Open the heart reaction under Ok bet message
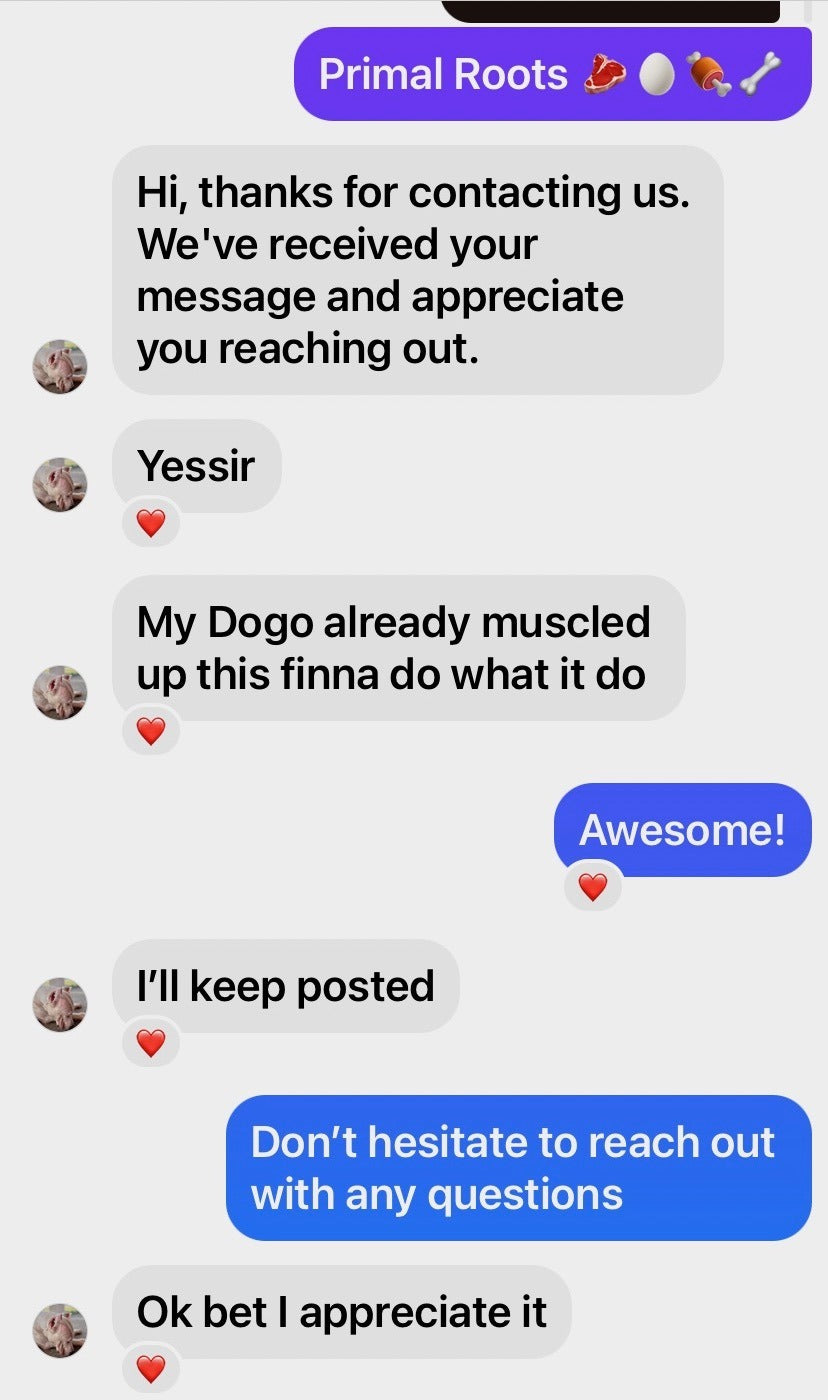Viewport: 828px width, 1400px height. point(150,1368)
